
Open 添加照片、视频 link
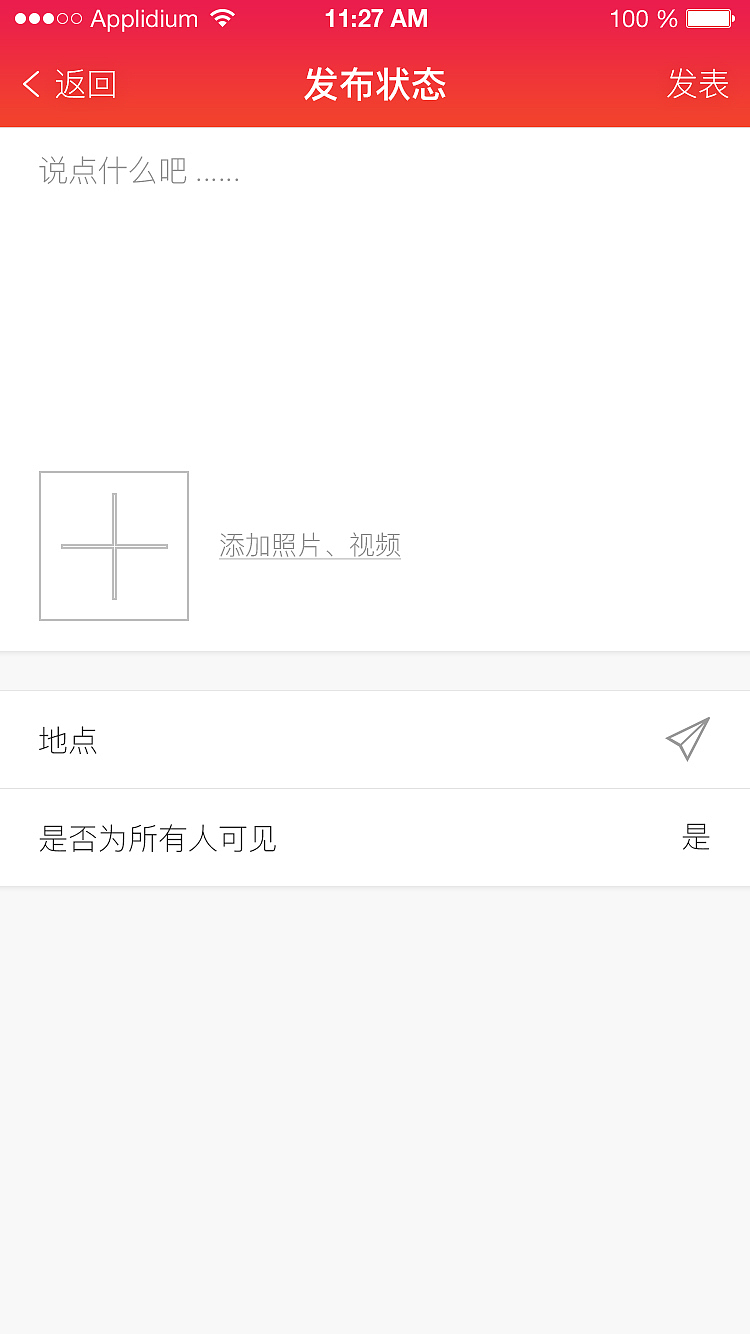click(310, 545)
